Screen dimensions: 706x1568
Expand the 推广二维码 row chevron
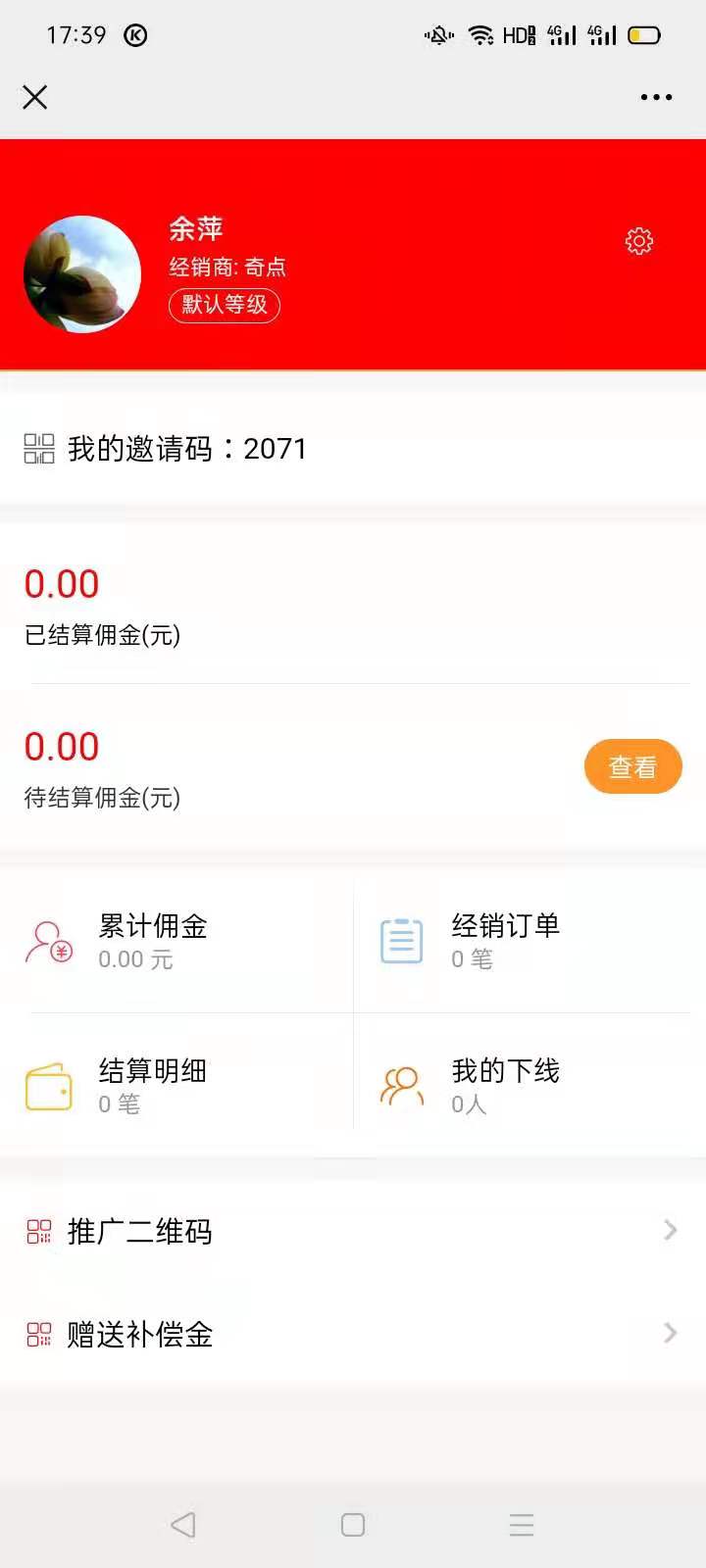[x=670, y=1230]
